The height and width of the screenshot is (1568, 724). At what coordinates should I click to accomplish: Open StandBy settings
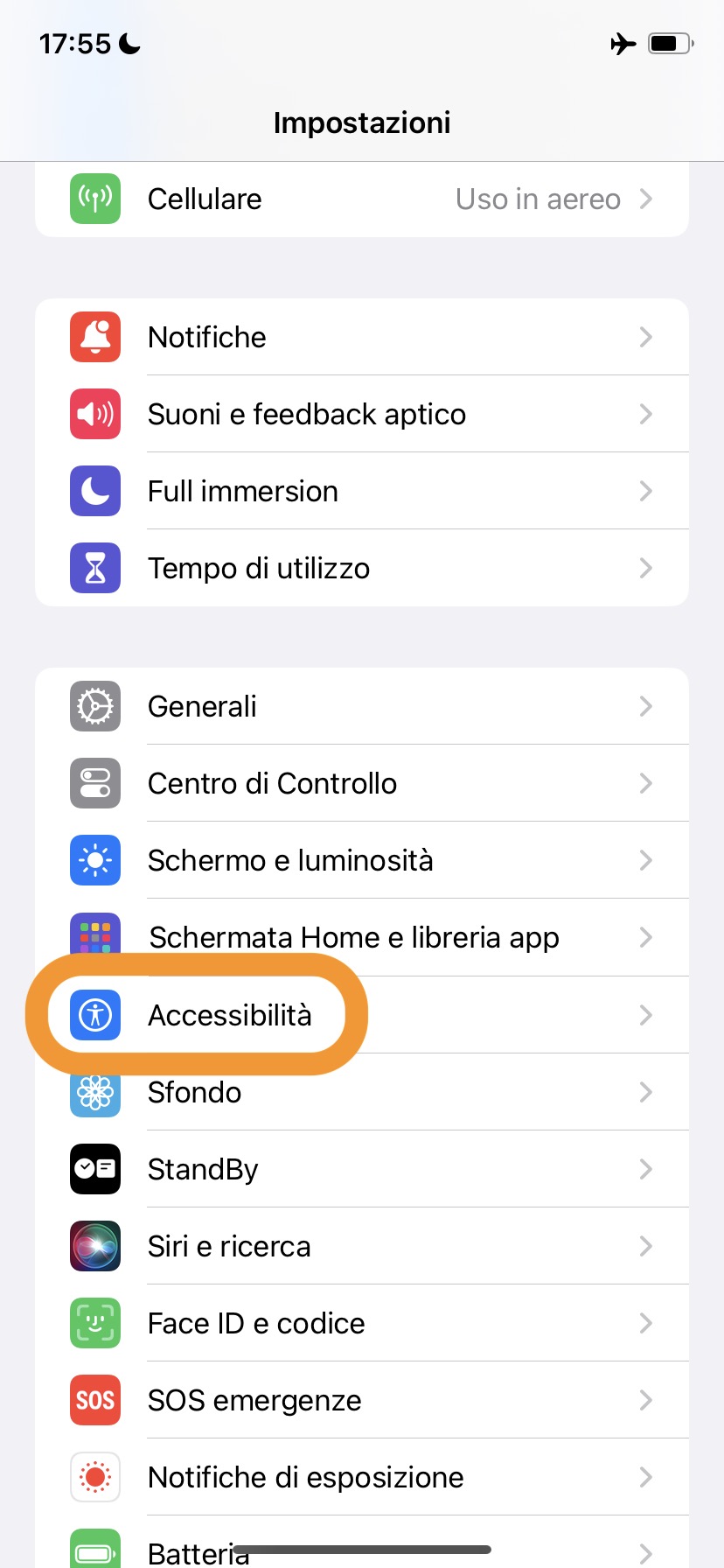(x=361, y=1170)
